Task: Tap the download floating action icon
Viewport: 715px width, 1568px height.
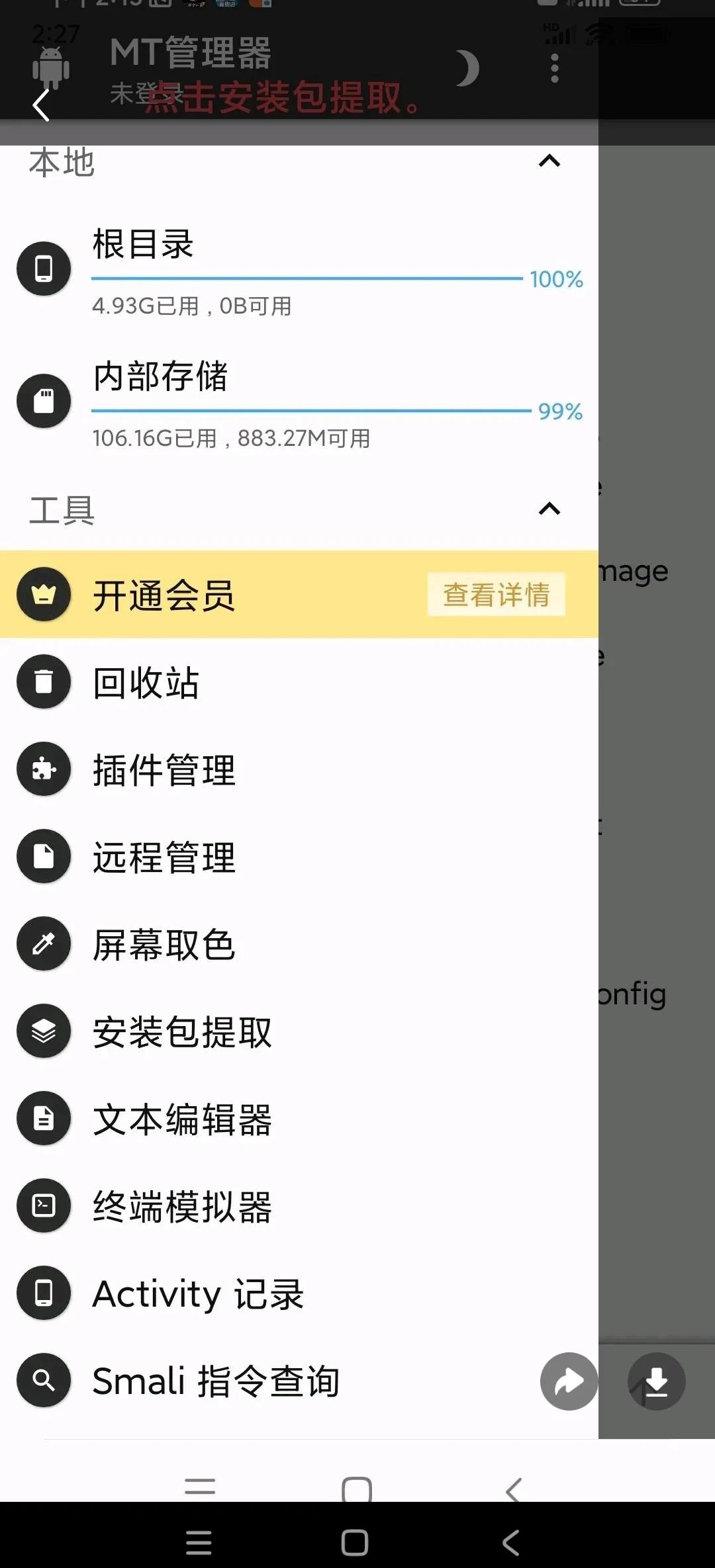Action: [655, 1381]
